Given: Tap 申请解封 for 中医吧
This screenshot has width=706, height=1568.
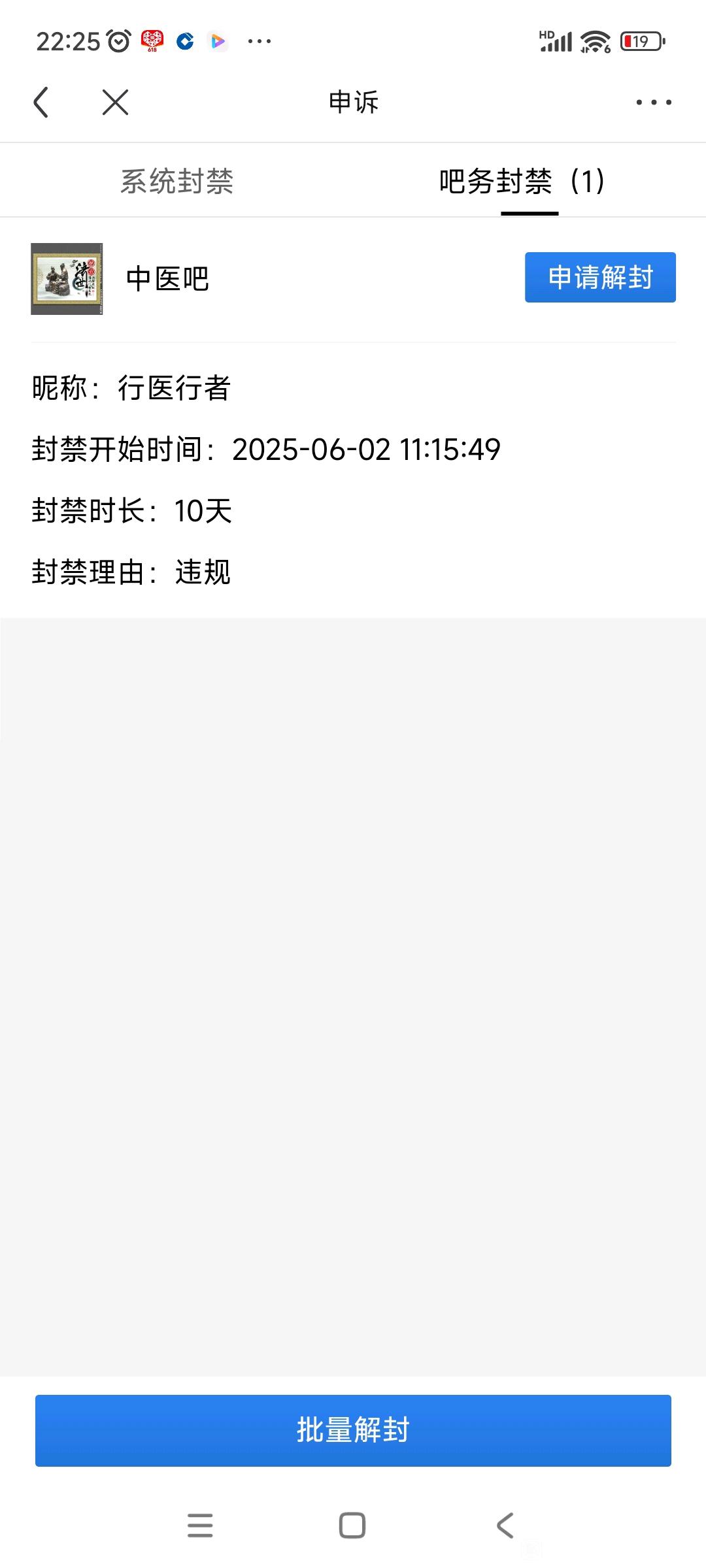Looking at the screenshot, I should point(599,278).
